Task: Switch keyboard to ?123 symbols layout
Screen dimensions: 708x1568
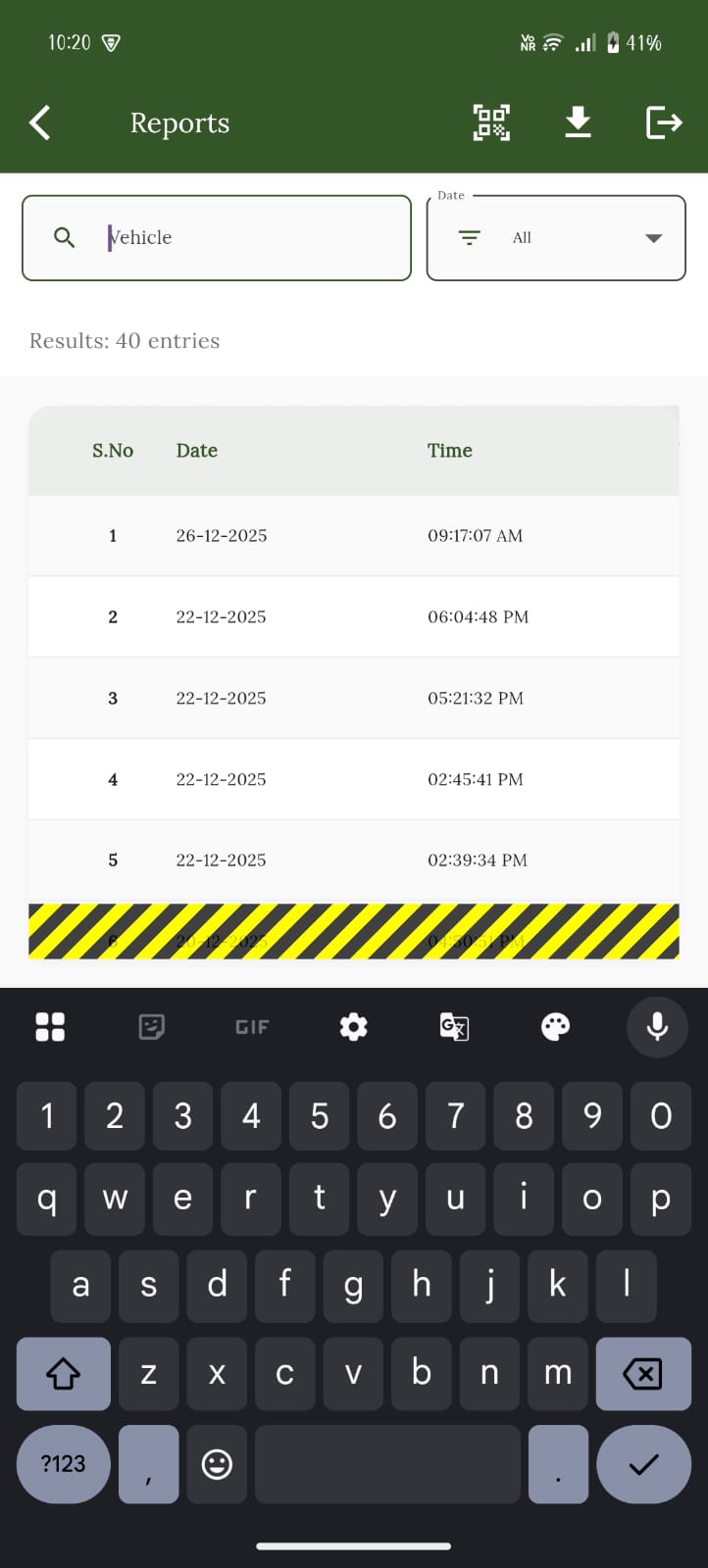Action: pyautogui.click(x=64, y=1464)
